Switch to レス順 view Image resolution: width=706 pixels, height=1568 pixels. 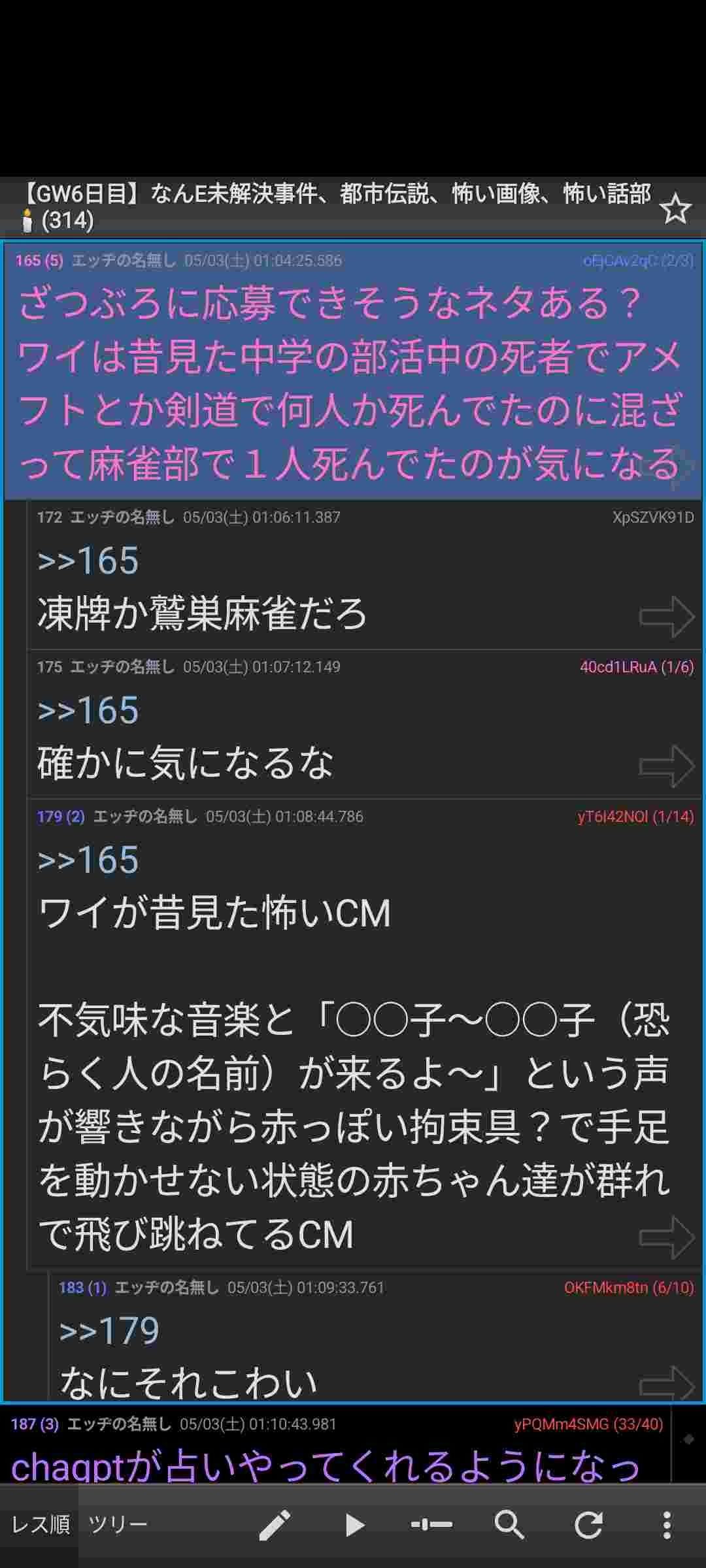coord(40,1525)
